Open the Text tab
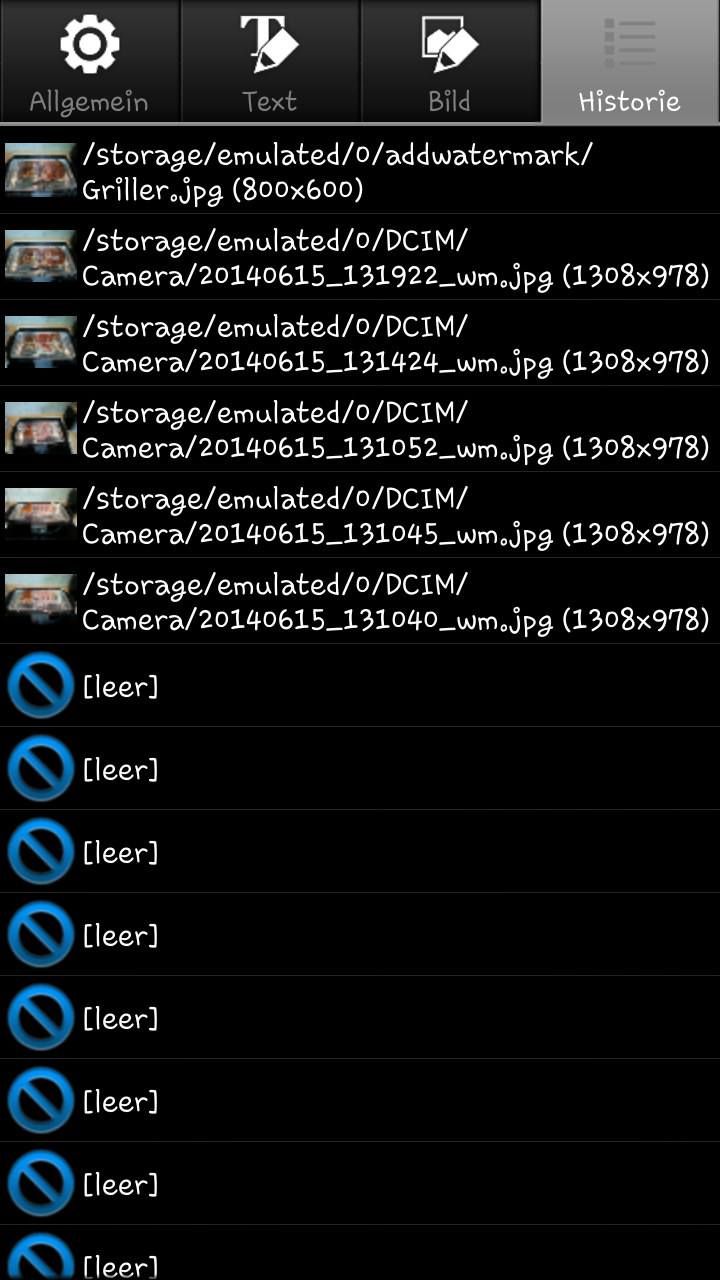The width and height of the screenshot is (720, 1280). point(270,62)
